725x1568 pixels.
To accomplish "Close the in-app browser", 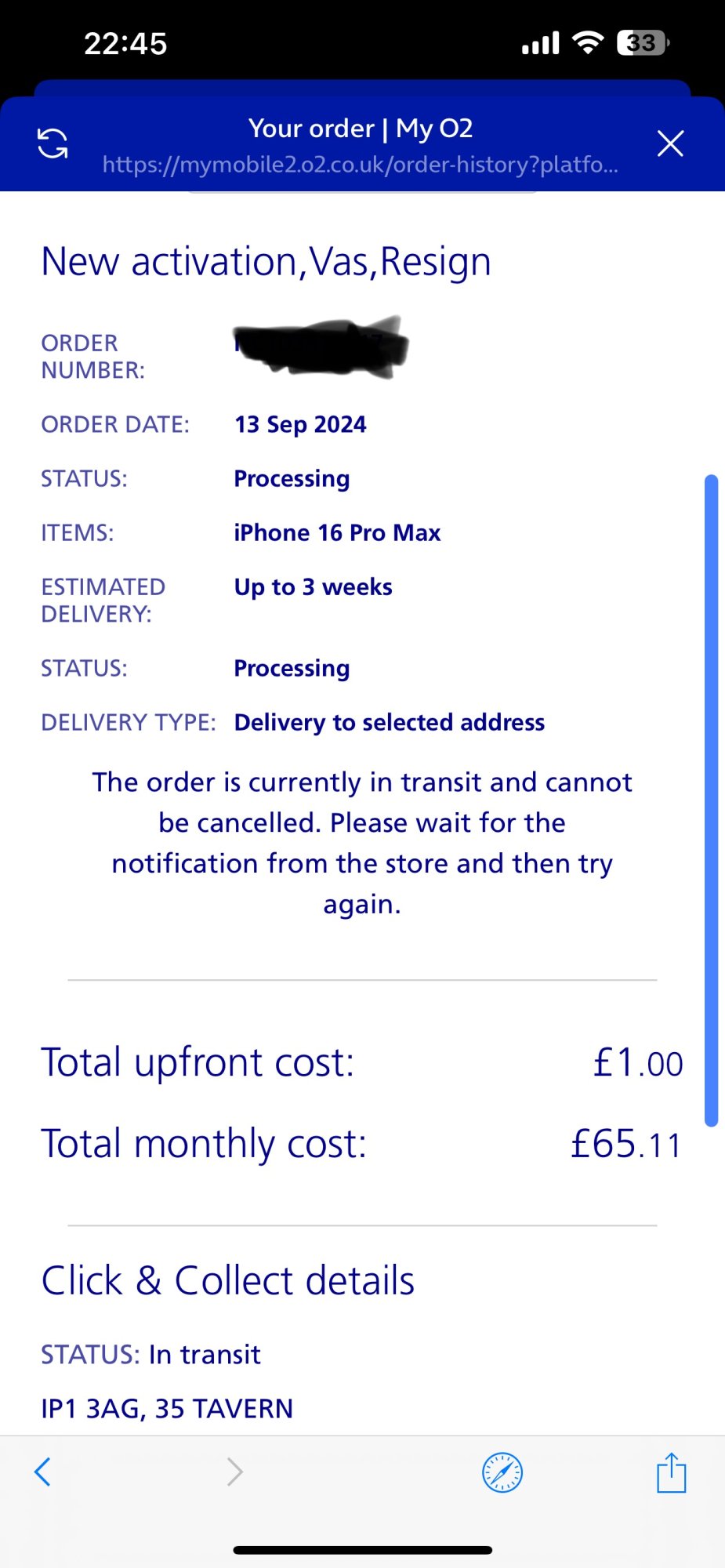I will click(x=670, y=143).
